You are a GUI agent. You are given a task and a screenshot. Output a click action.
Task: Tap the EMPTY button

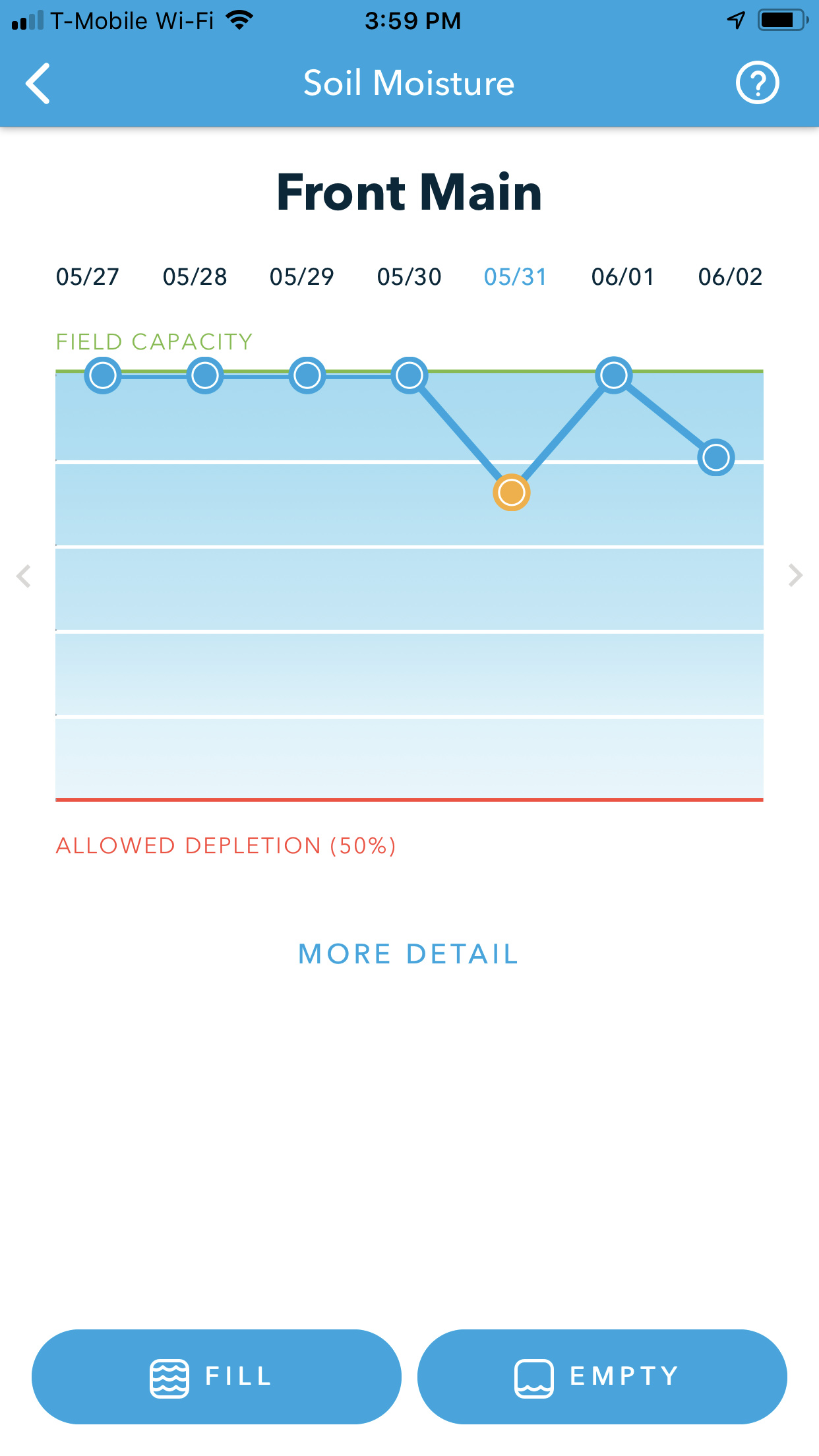pyautogui.click(x=602, y=1377)
